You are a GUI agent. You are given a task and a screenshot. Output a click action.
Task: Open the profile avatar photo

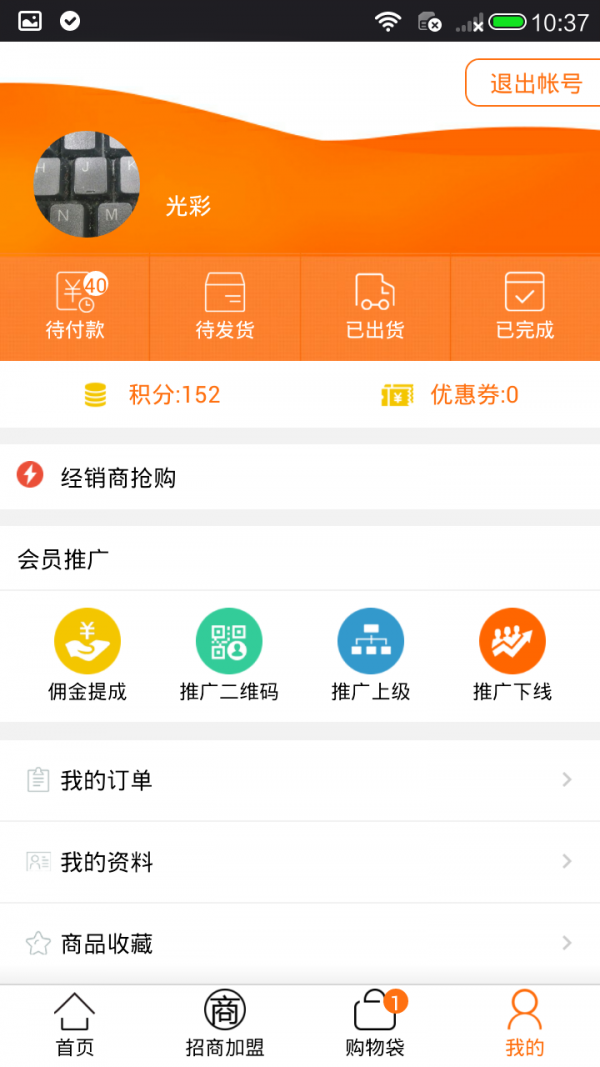coord(86,183)
